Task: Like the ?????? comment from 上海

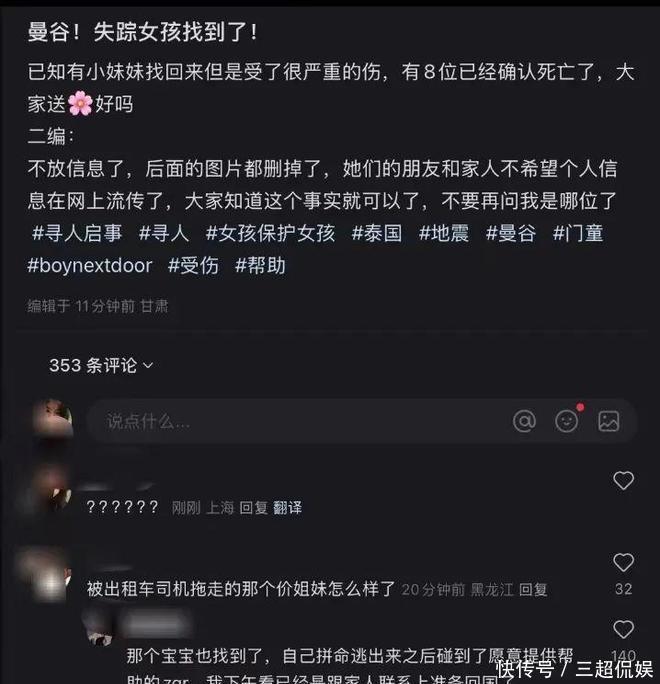Action: (x=623, y=481)
